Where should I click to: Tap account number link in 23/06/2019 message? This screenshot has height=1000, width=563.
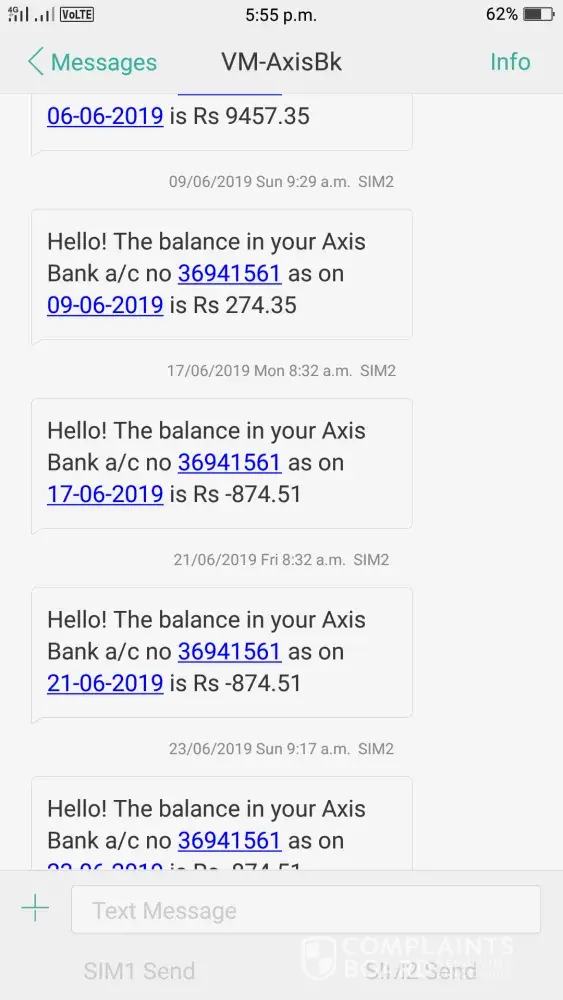pyautogui.click(x=230, y=841)
